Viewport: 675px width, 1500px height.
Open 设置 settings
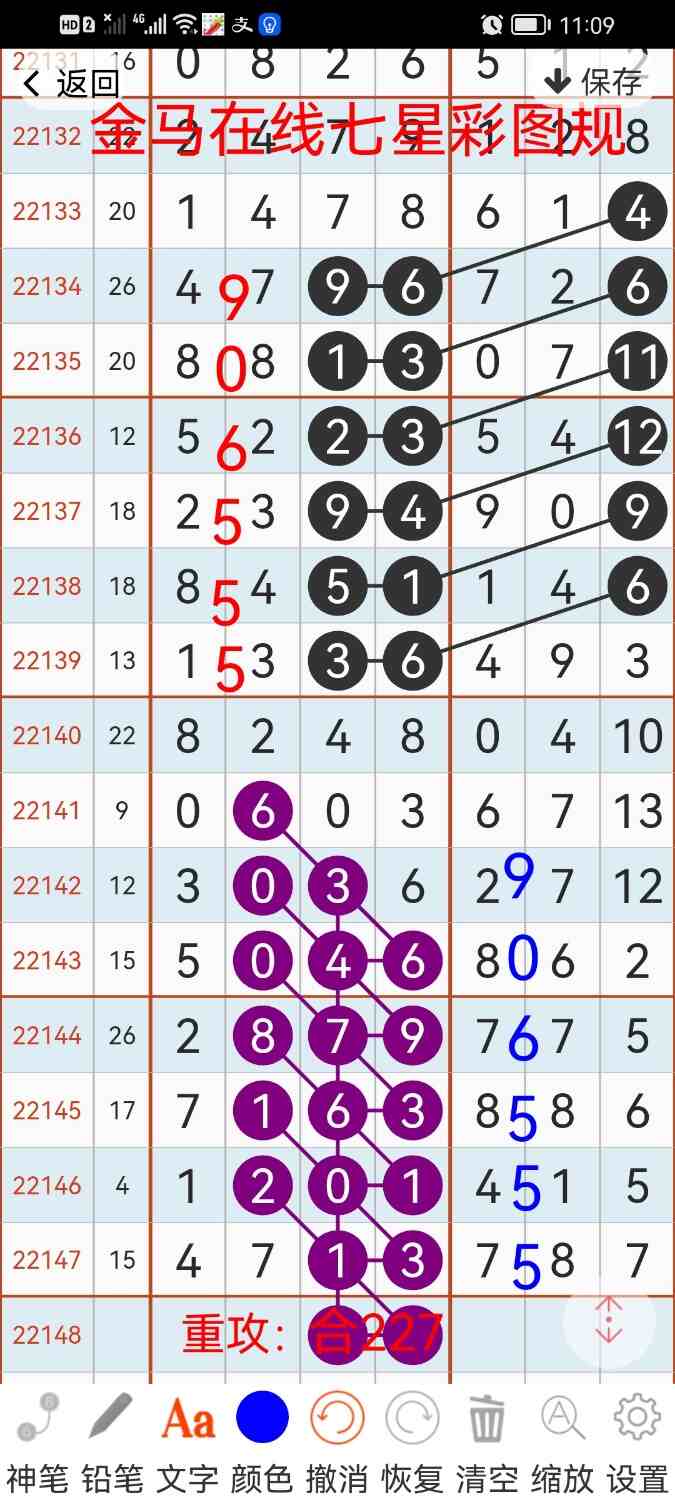point(637,1438)
